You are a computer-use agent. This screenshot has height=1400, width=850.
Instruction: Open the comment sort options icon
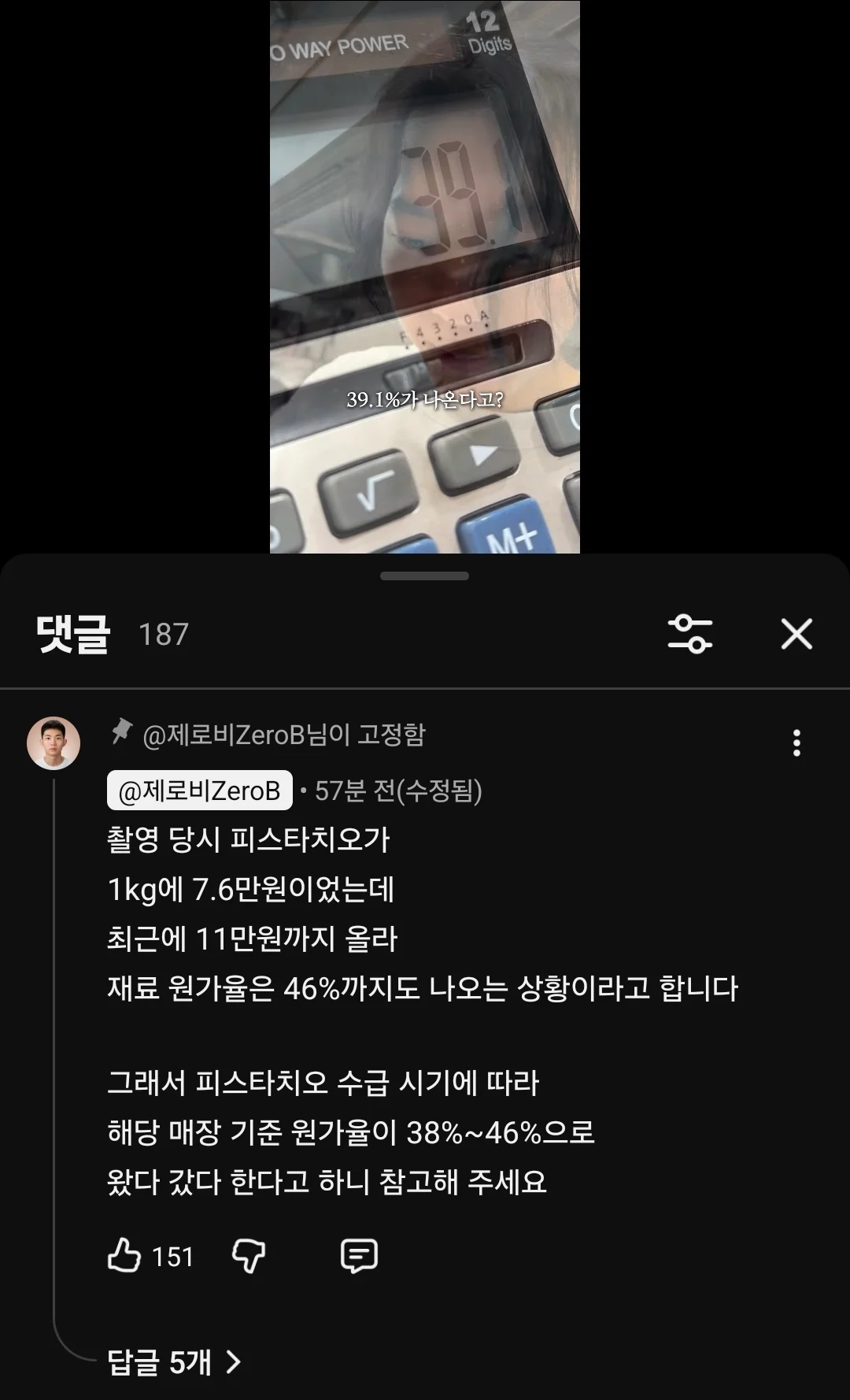click(691, 635)
